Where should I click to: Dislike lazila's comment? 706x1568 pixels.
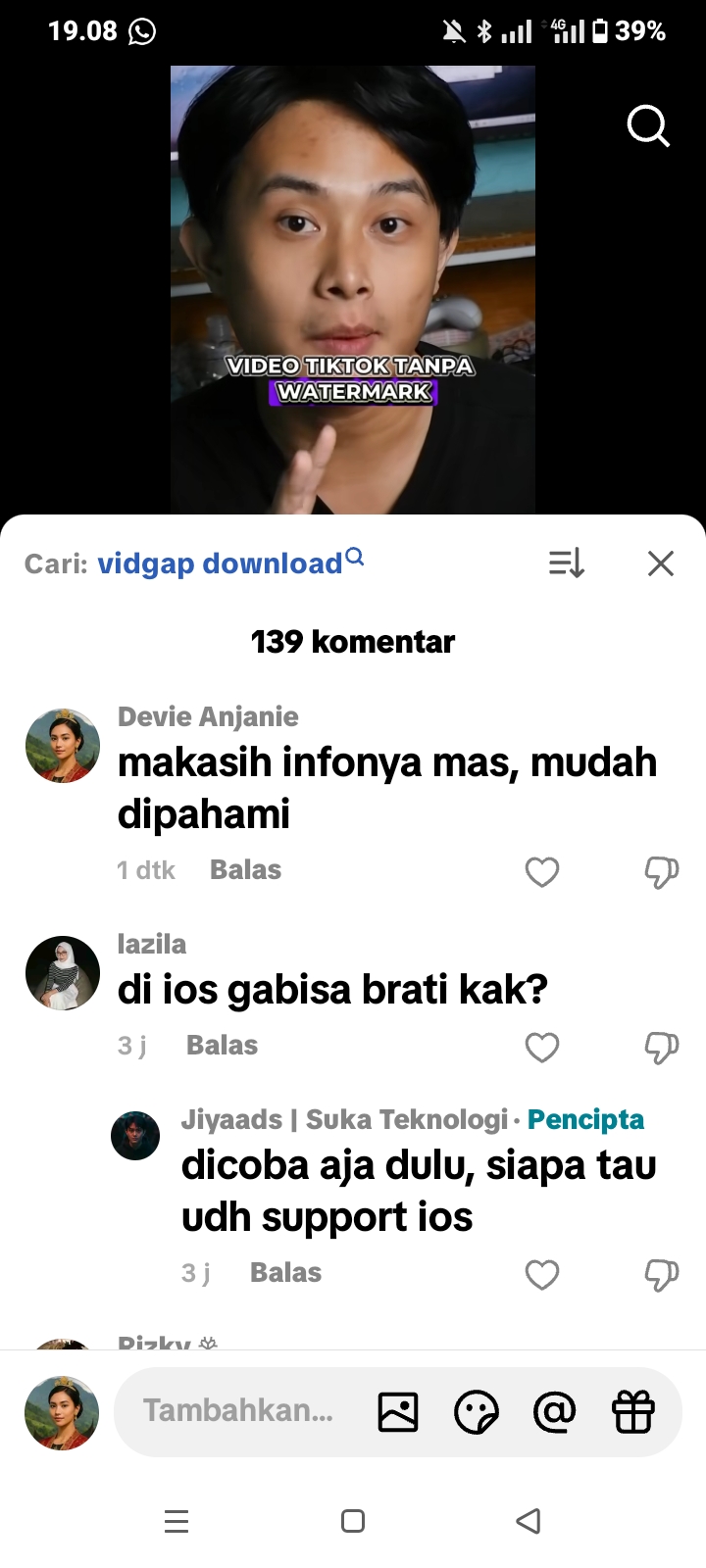point(661,1047)
